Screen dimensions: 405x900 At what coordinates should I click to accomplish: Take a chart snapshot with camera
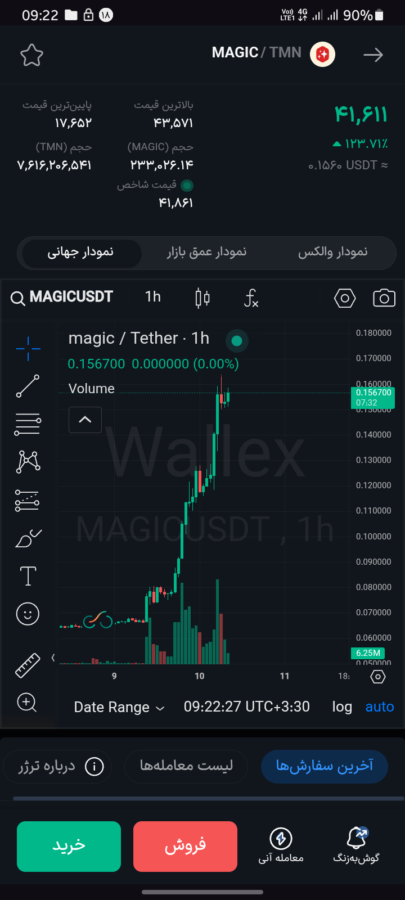(x=384, y=298)
